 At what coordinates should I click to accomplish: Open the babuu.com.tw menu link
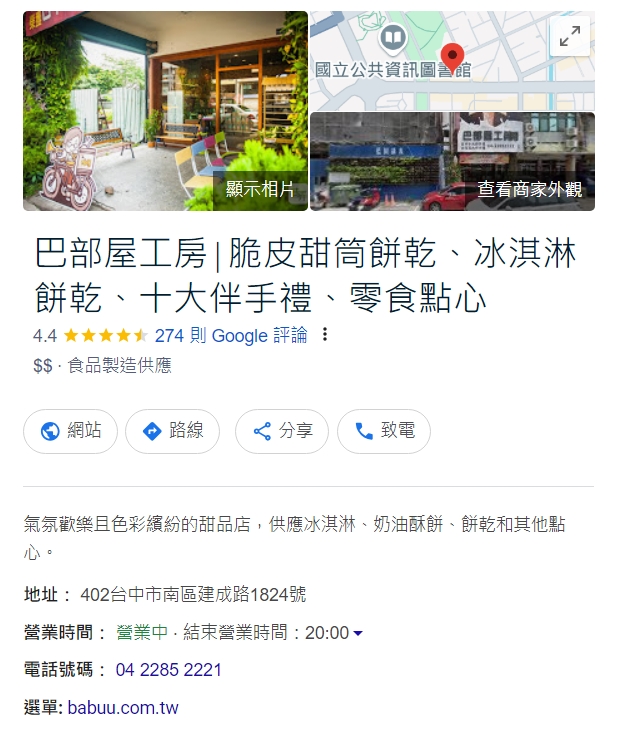(123, 708)
